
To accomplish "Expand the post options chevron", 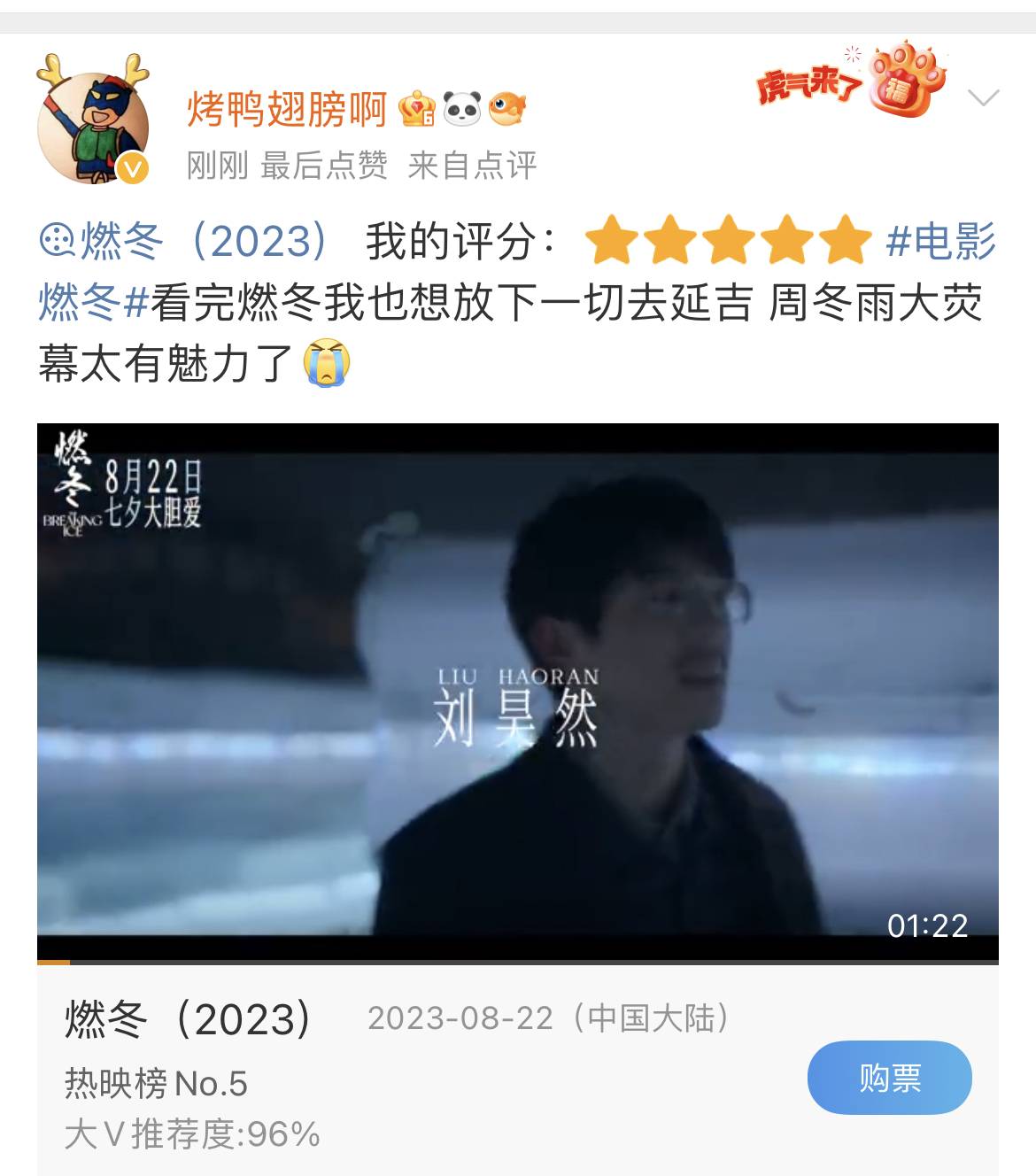I will coord(983,97).
